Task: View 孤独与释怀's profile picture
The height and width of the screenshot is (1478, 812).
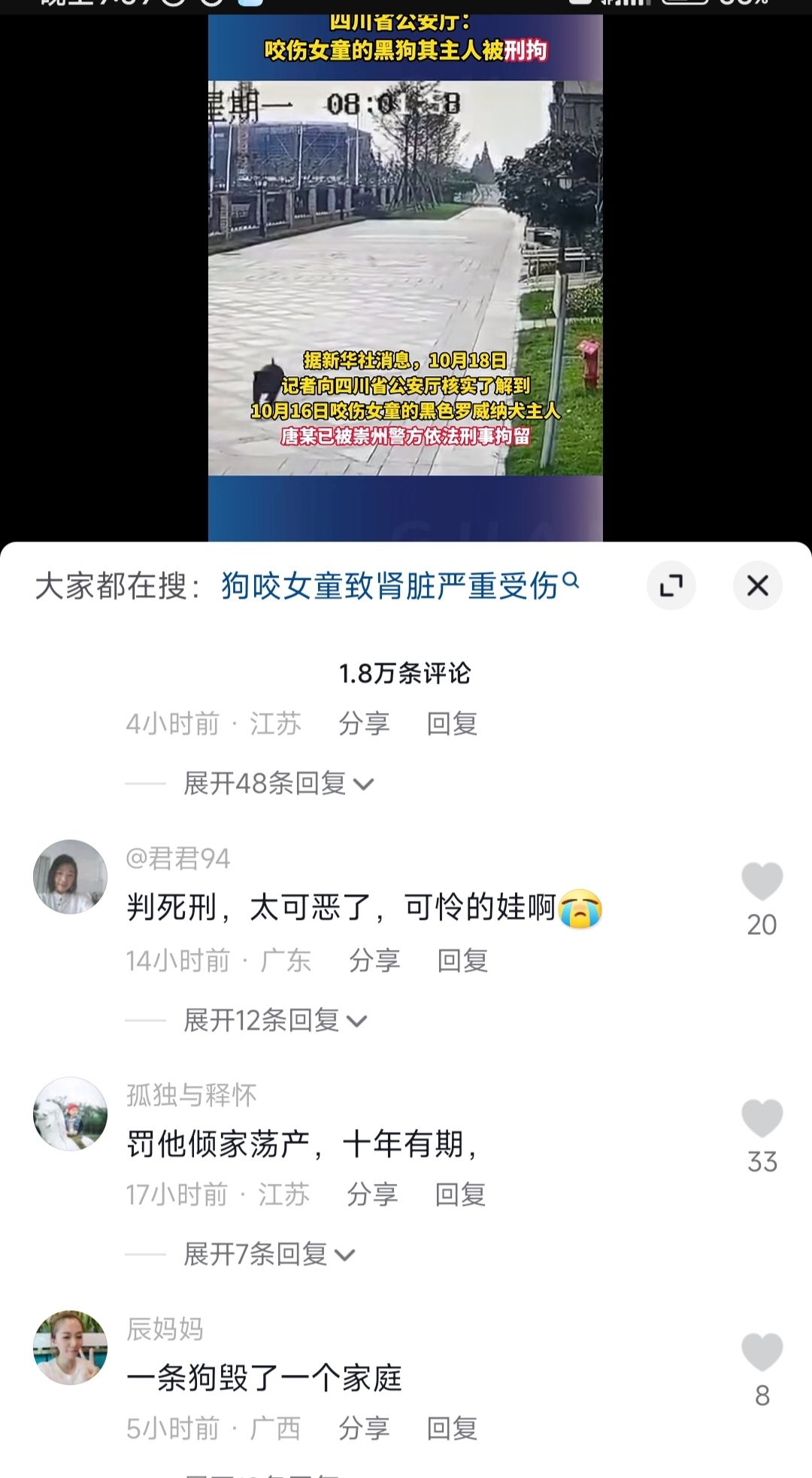Action: click(x=71, y=1114)
